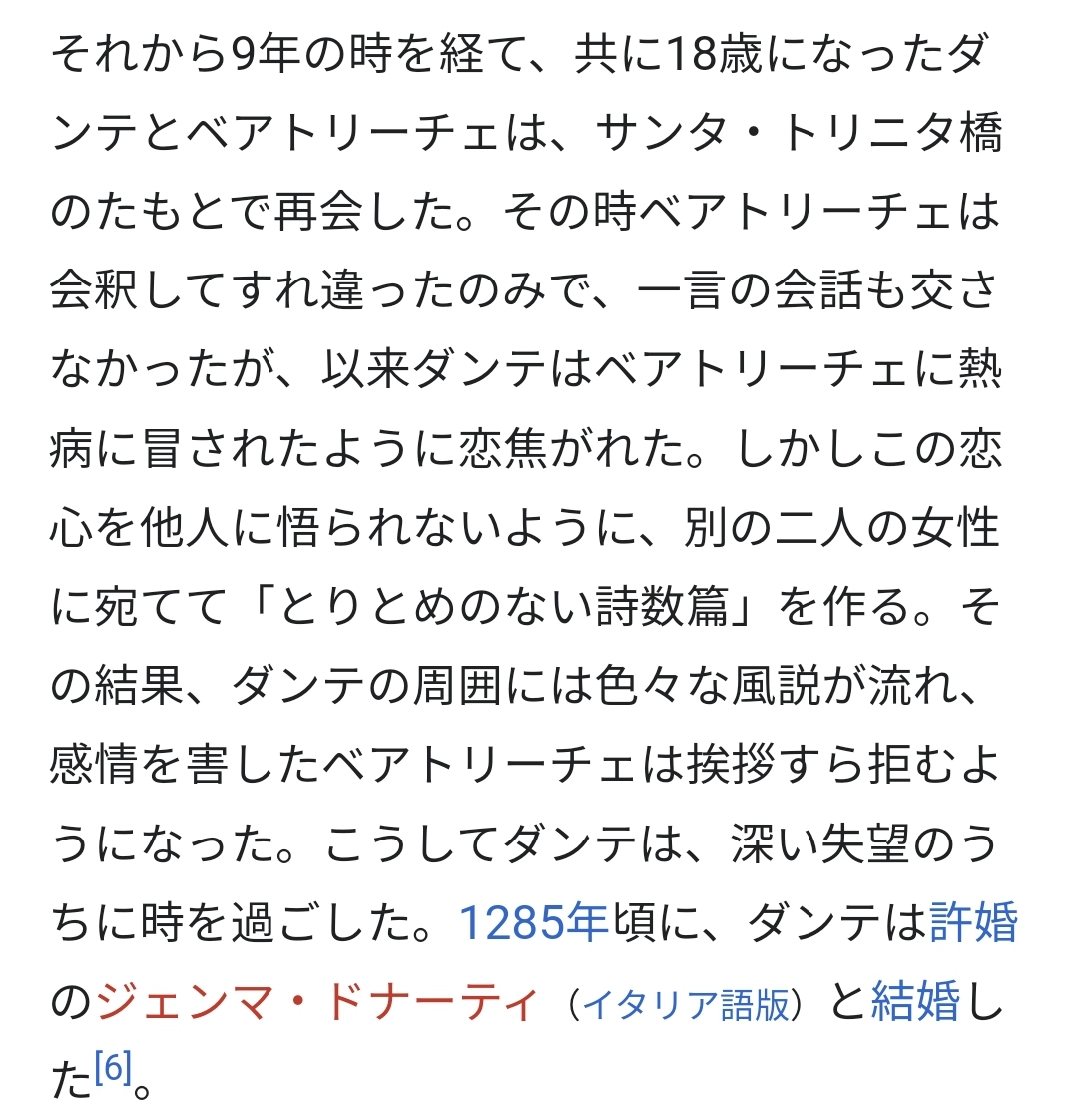Follow the 許婚 link
This screenshot has width=1078, height=1120.
pos(972,924)
